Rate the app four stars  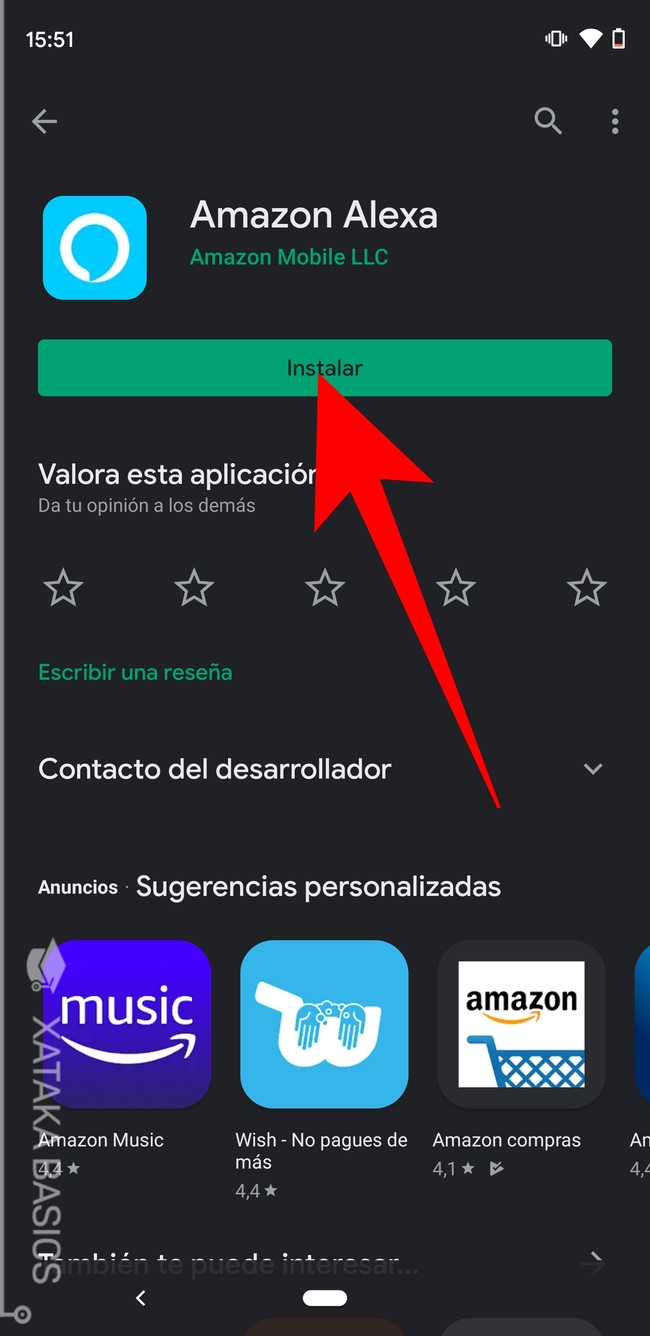click(456, 588)
